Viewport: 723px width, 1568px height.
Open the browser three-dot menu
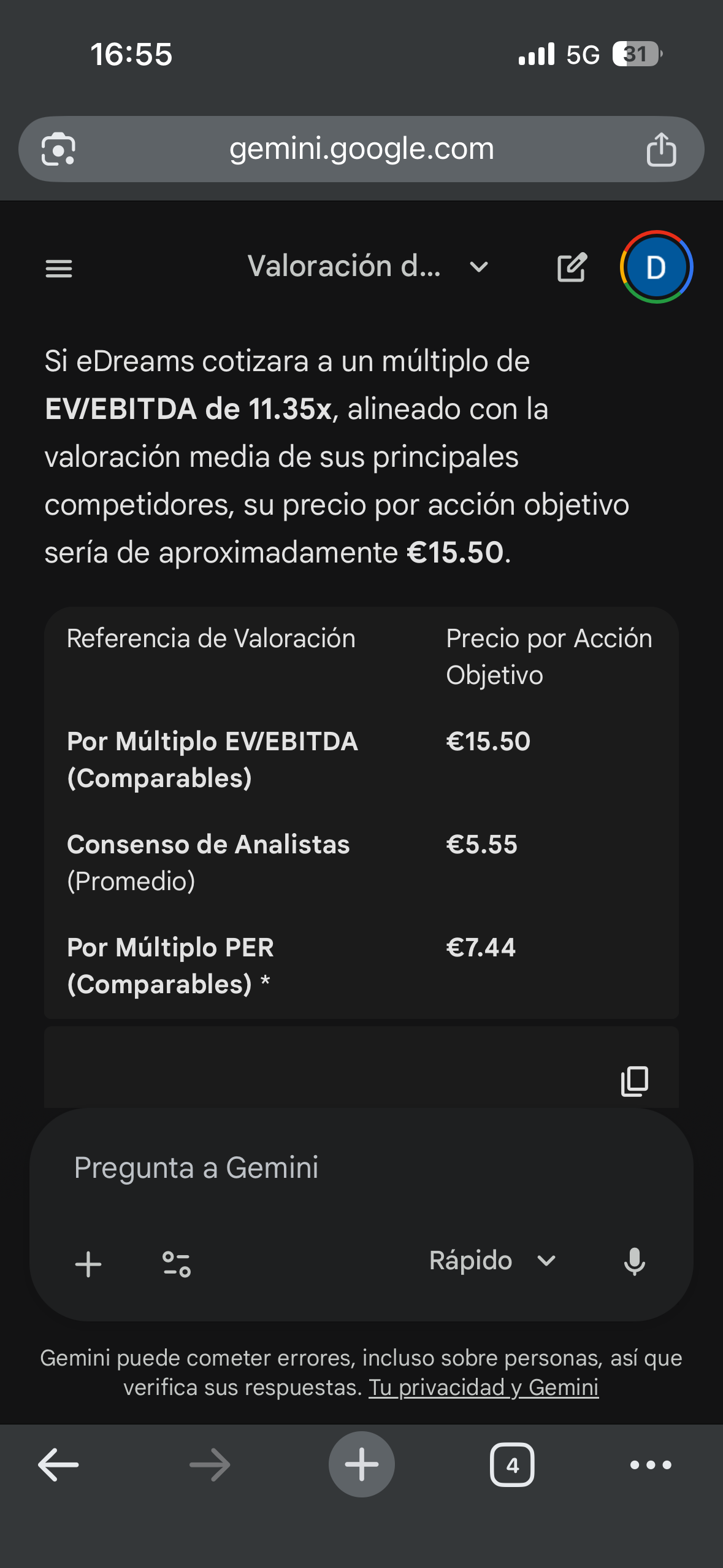coord(651,1465)
